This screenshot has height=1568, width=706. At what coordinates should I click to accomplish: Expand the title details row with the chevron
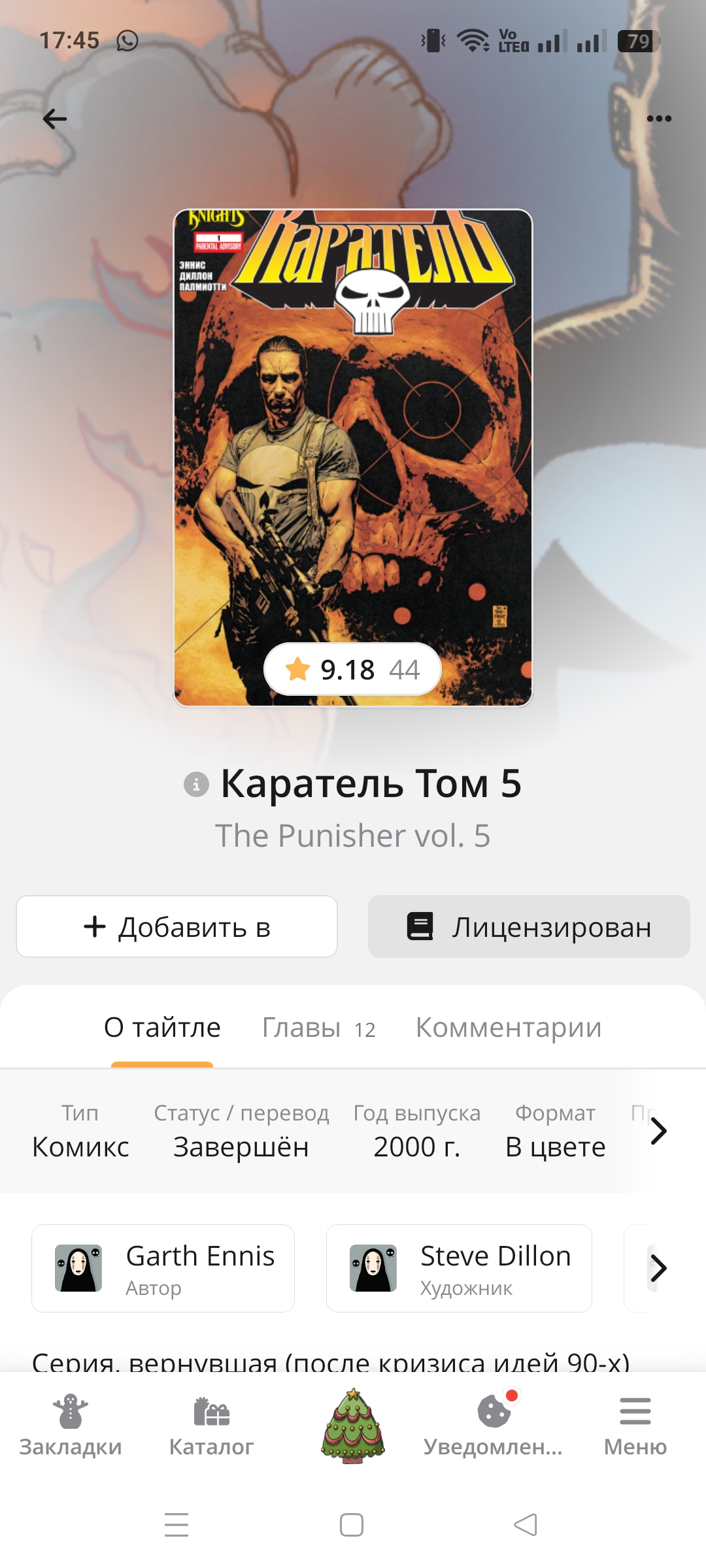click(658, 1131)
